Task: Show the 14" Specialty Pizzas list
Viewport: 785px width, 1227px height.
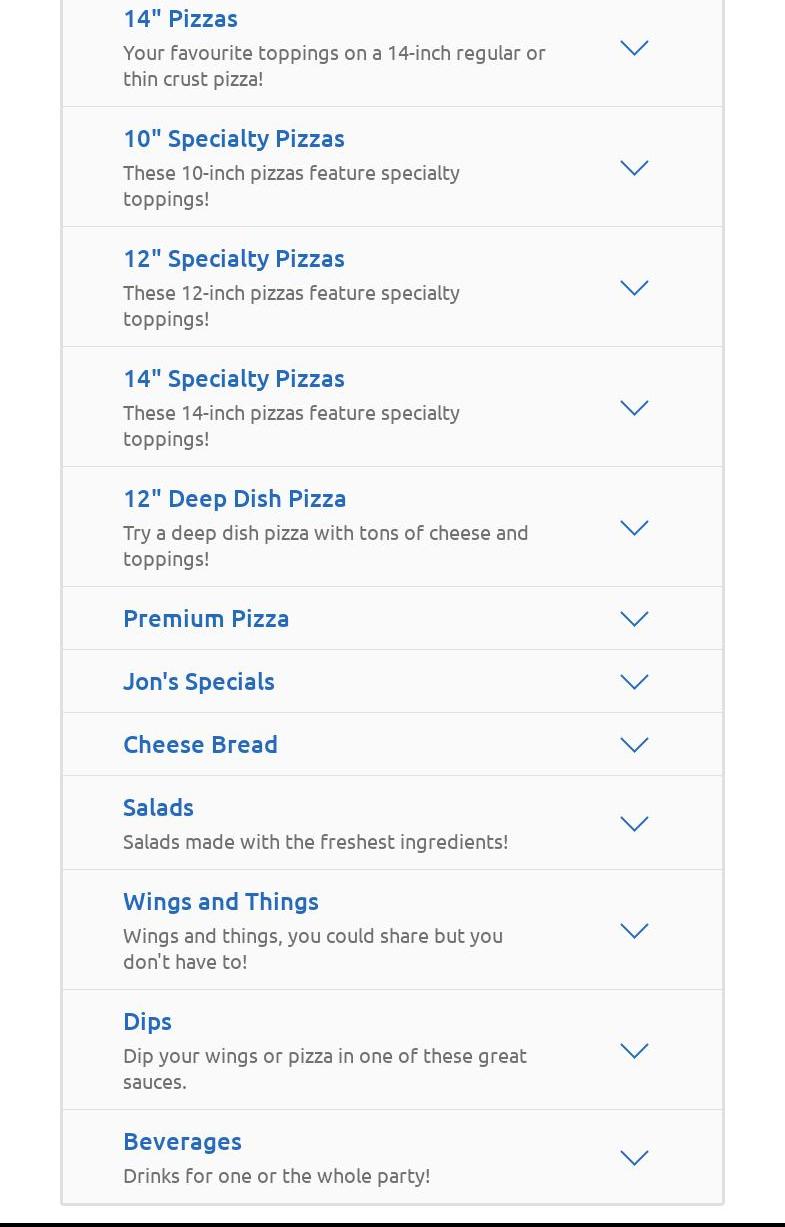Action: click(x=634, y=408)
